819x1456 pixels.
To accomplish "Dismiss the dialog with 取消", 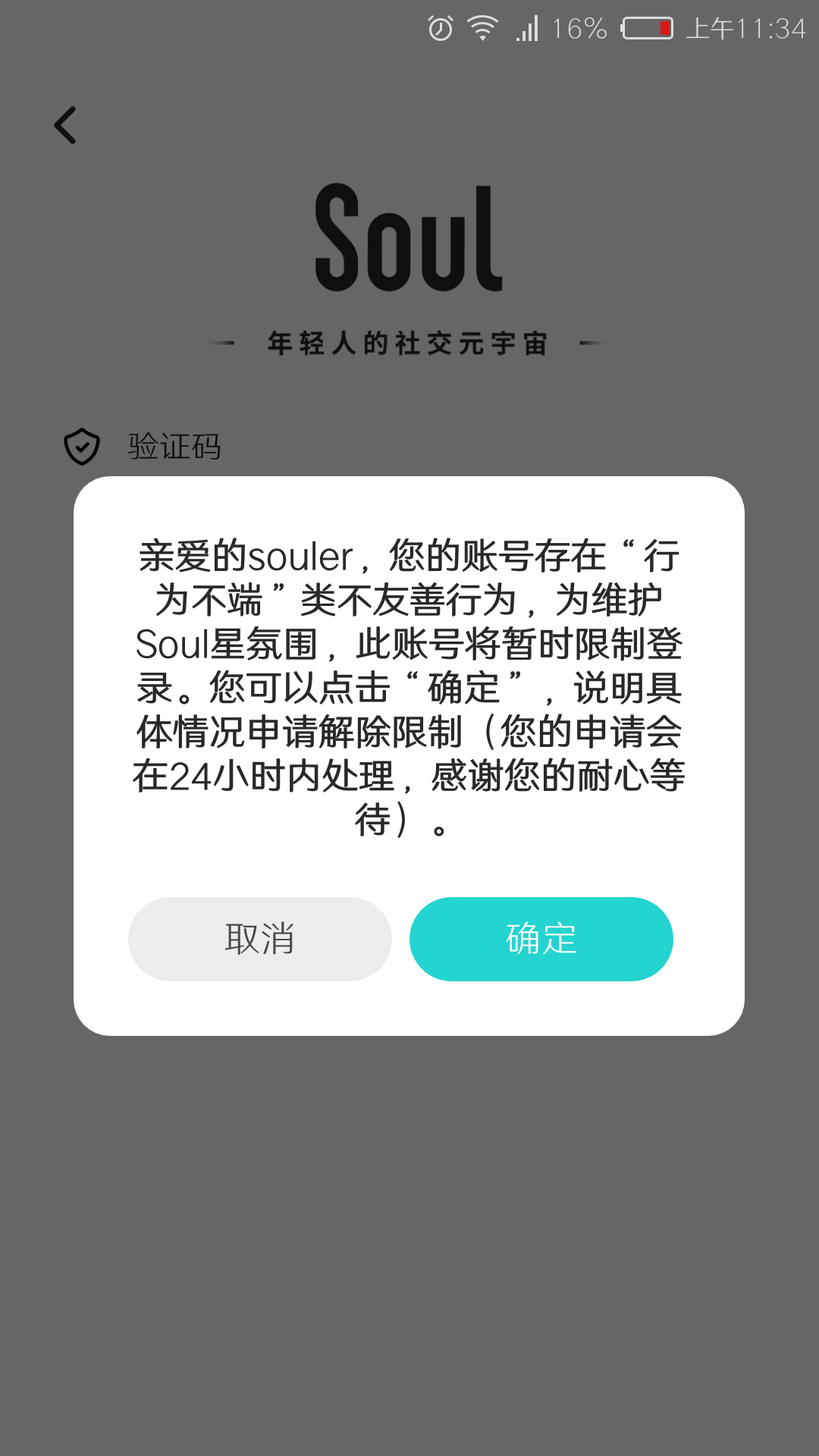I will [259, 939].
